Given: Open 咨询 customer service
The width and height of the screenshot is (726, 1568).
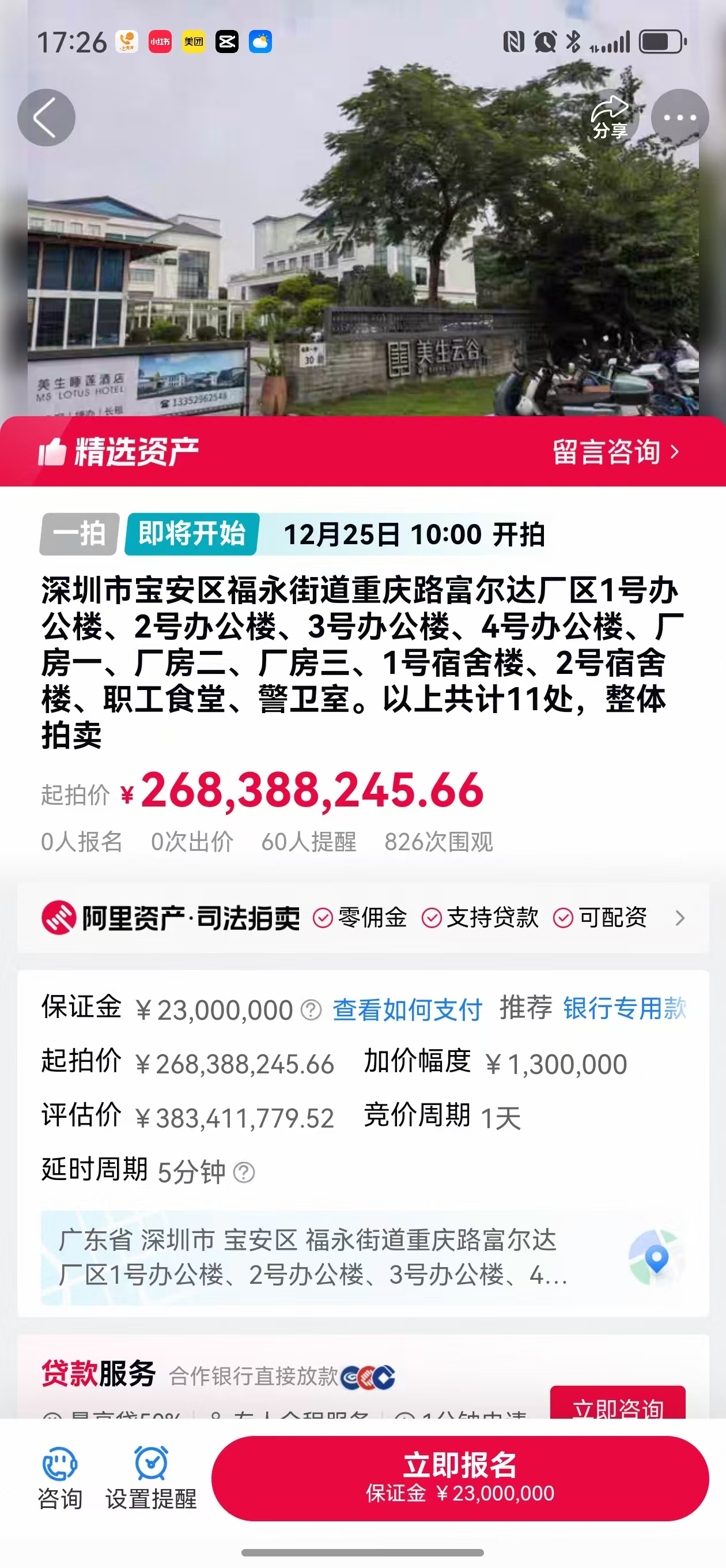Looking at the screenshot, I should coord(60,1479).
